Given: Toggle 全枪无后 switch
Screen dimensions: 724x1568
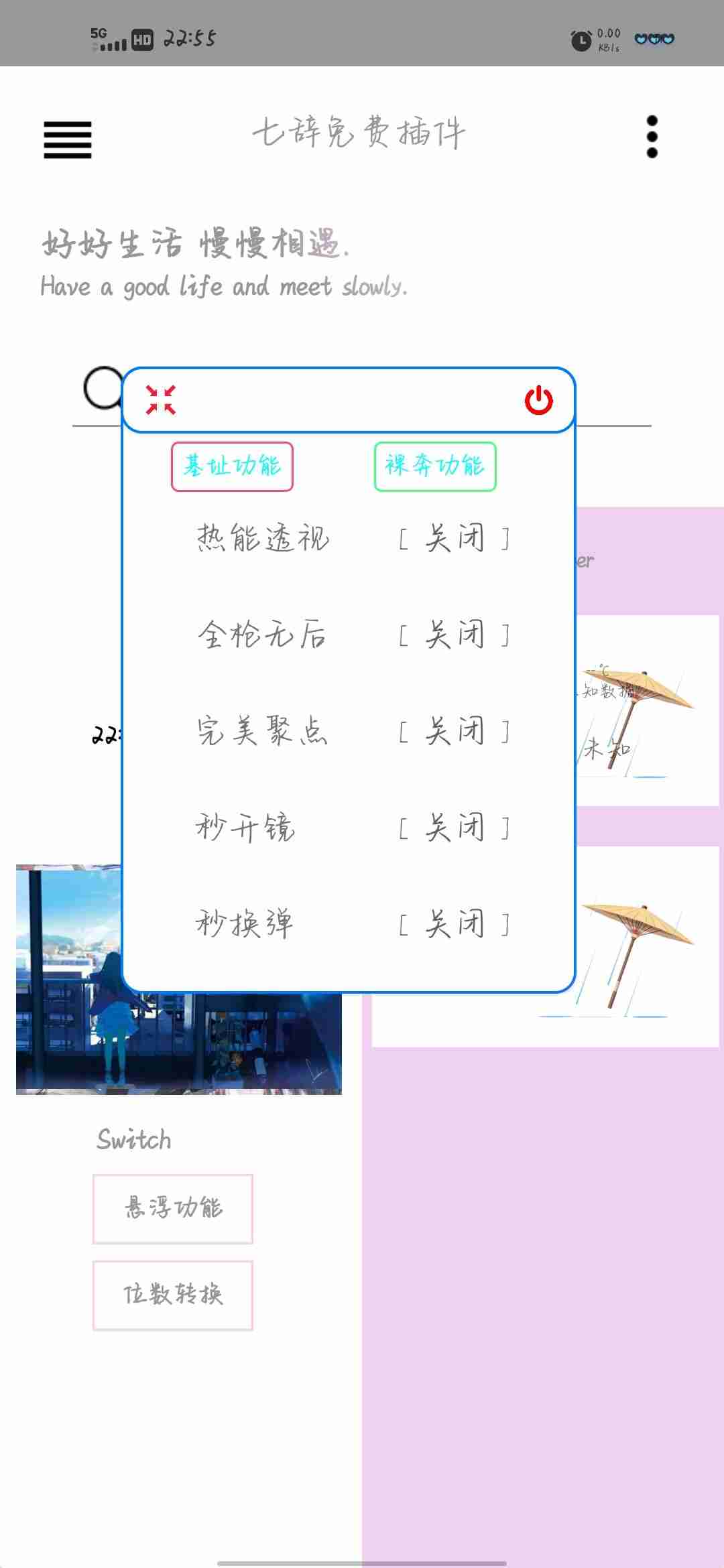Looking at the screenshot, I should [x=455, y=635].
